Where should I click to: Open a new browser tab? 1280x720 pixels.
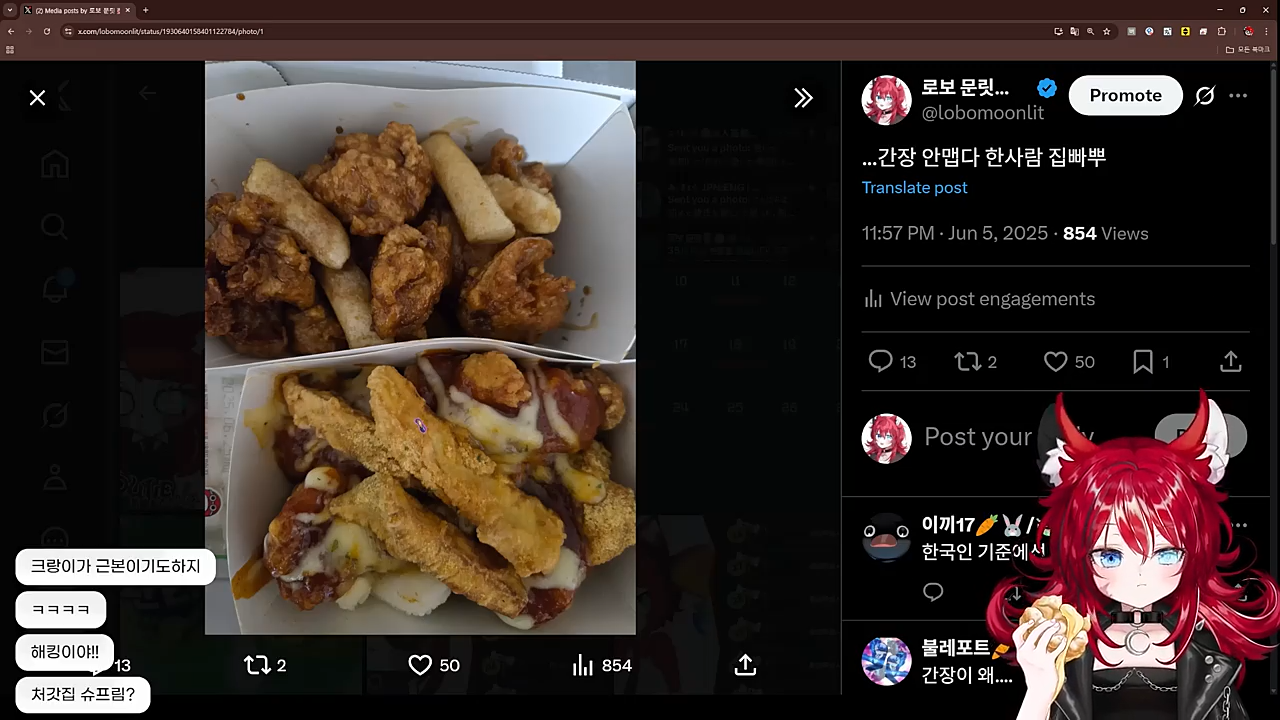pos(145,10)
